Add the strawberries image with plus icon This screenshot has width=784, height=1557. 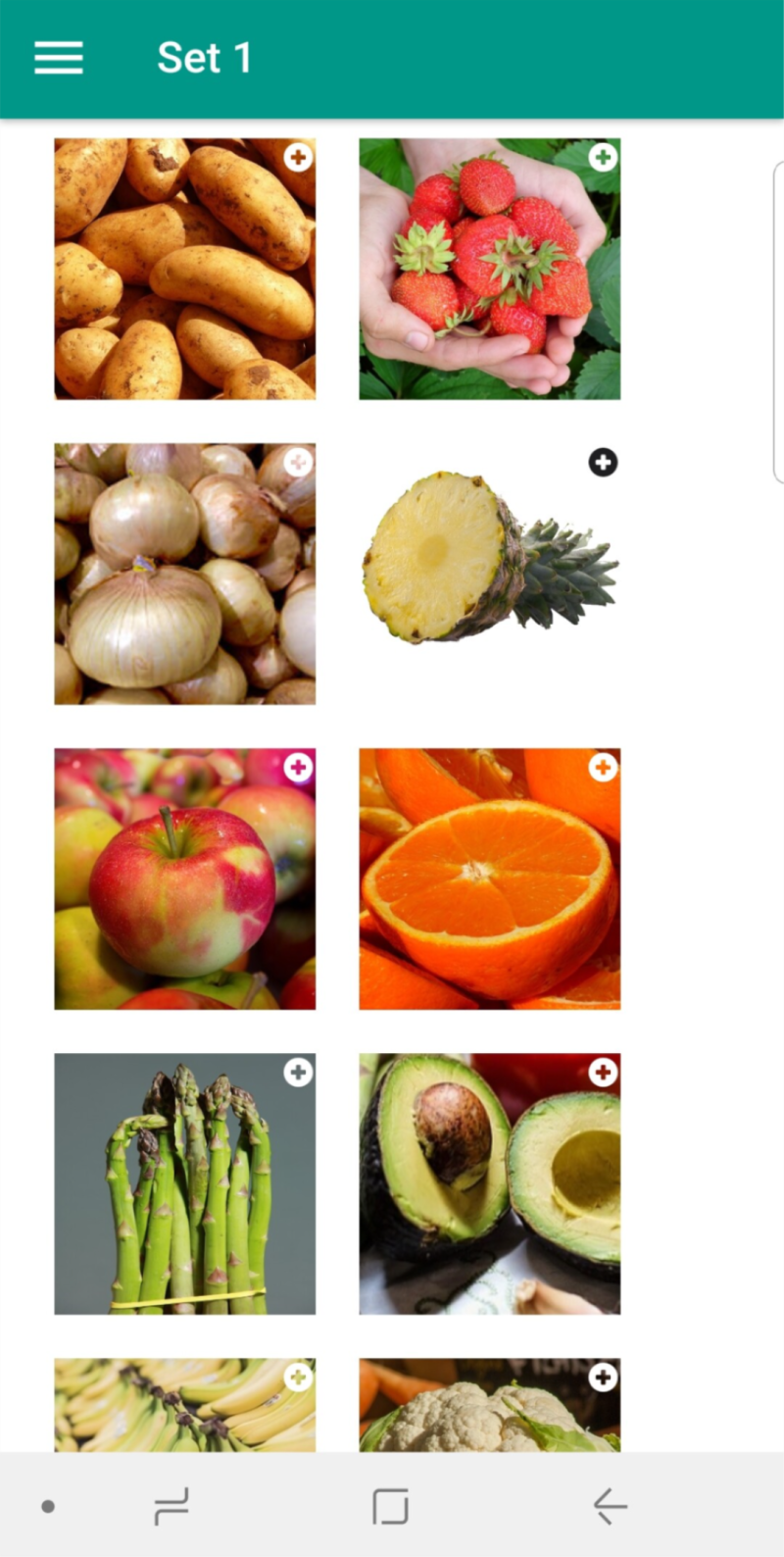(603, 157)
